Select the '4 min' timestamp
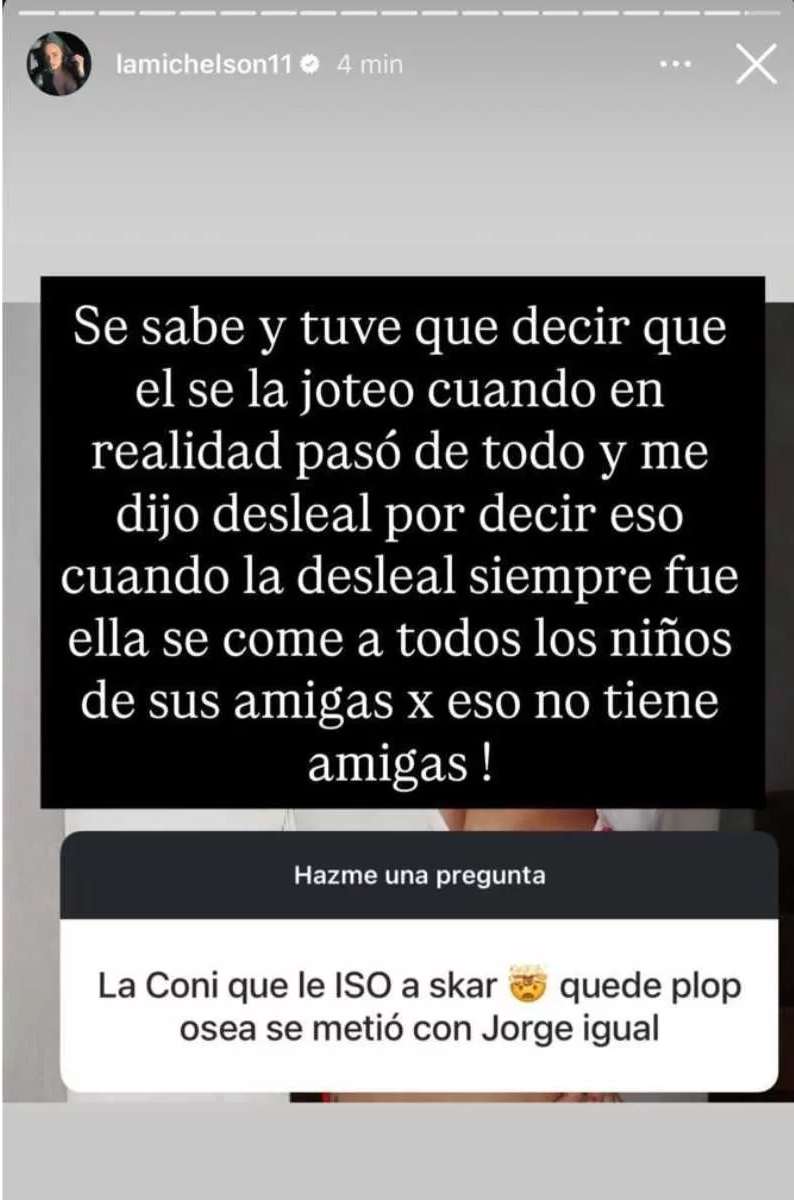 [x=369, y=63]
